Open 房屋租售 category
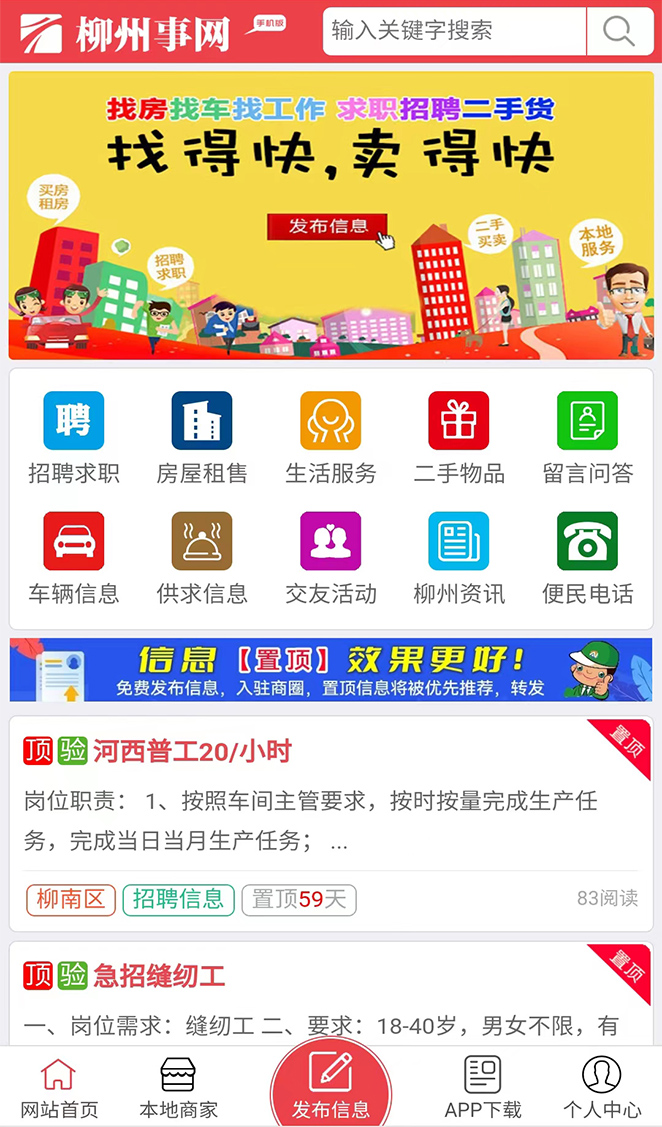Viewport: 662px width, 1127px height. (x=202, y=438)
